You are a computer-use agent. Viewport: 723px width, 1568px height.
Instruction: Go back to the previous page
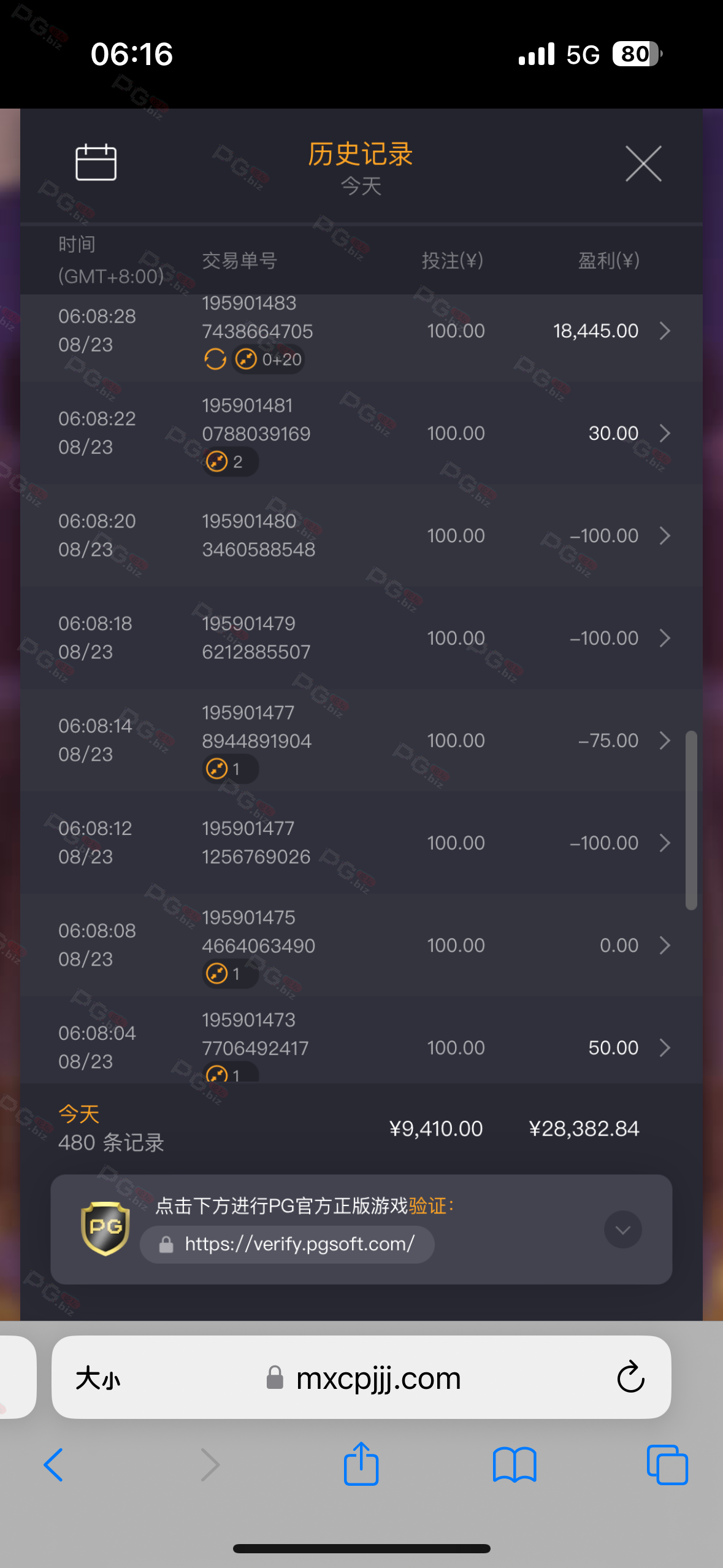click(x=54, y=1465)
